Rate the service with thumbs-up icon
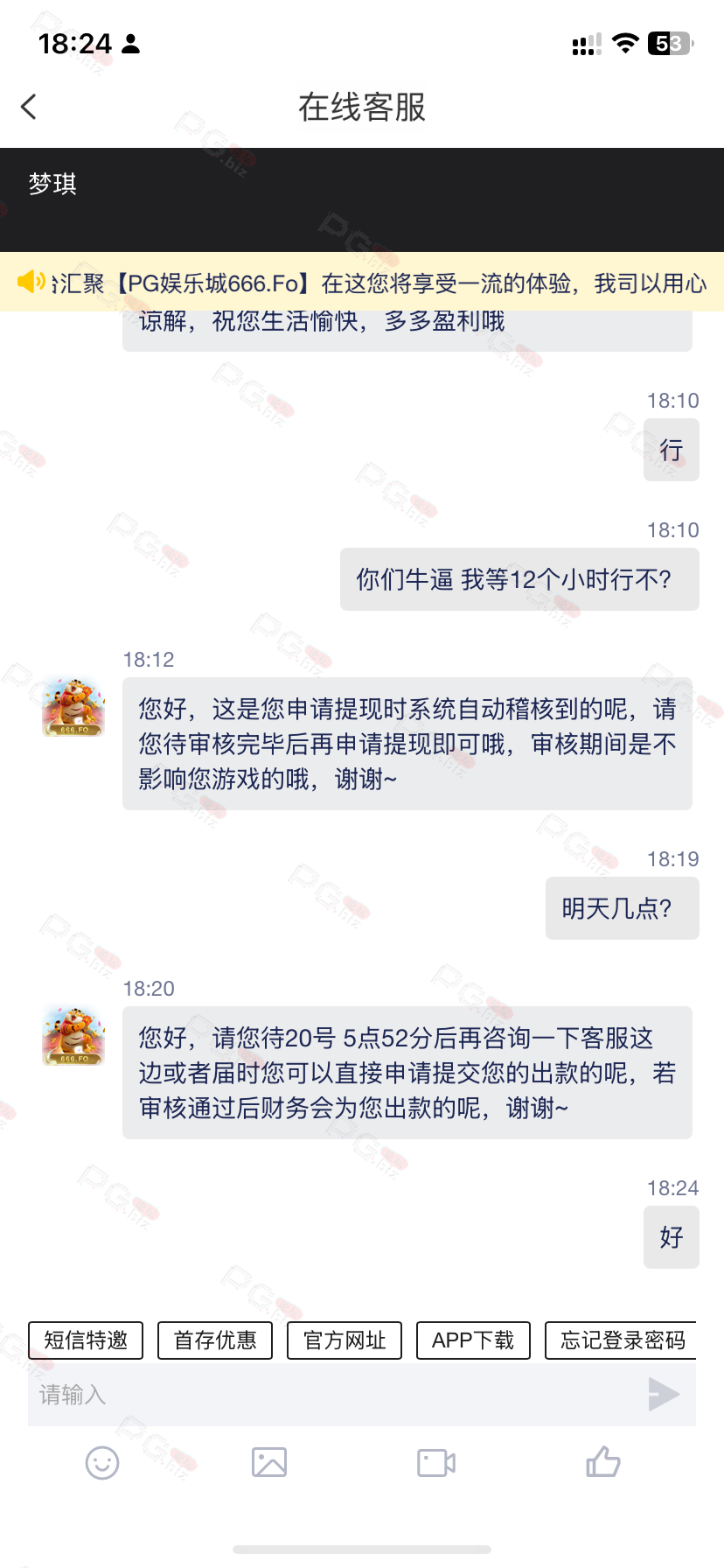Viewport: 724px width, 1568px height. pos(603,1461)
